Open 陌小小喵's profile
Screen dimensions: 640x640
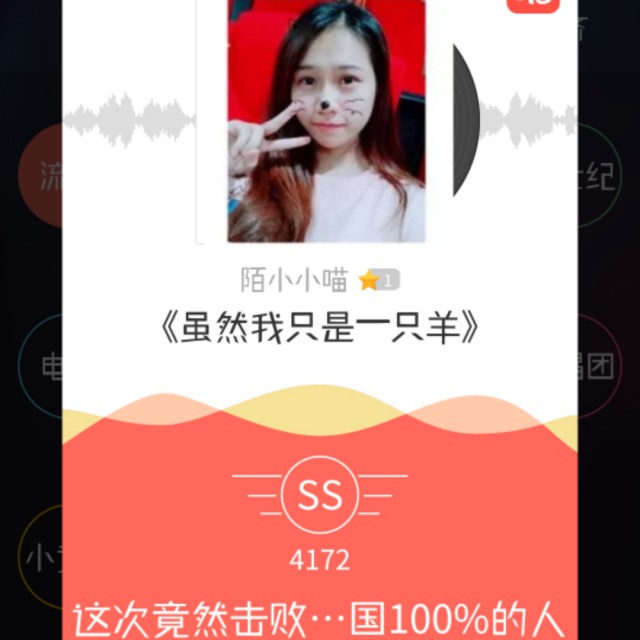point(294,281)
